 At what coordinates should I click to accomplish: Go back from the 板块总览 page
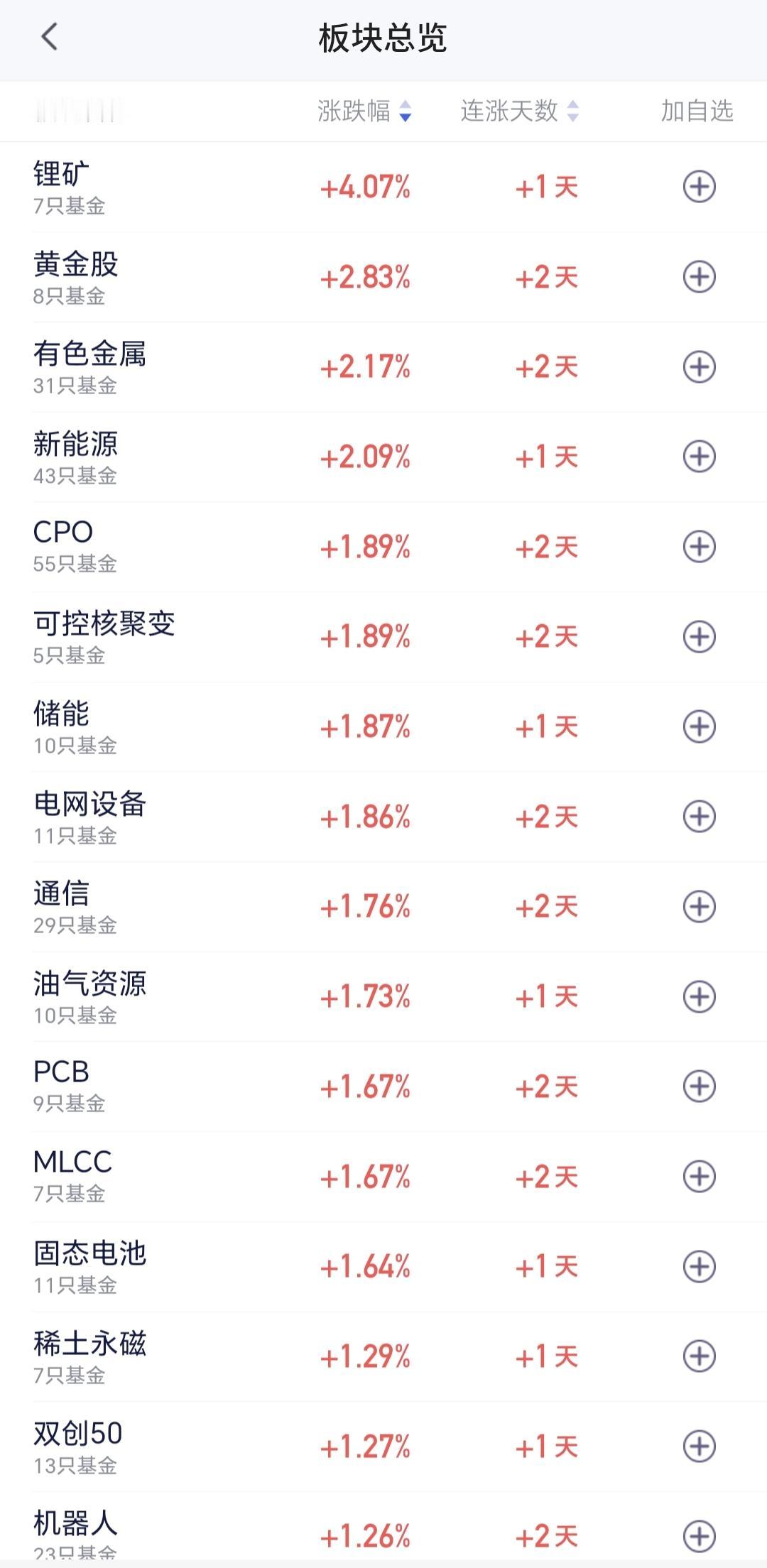pyautogui.click(x=49, y=37)
